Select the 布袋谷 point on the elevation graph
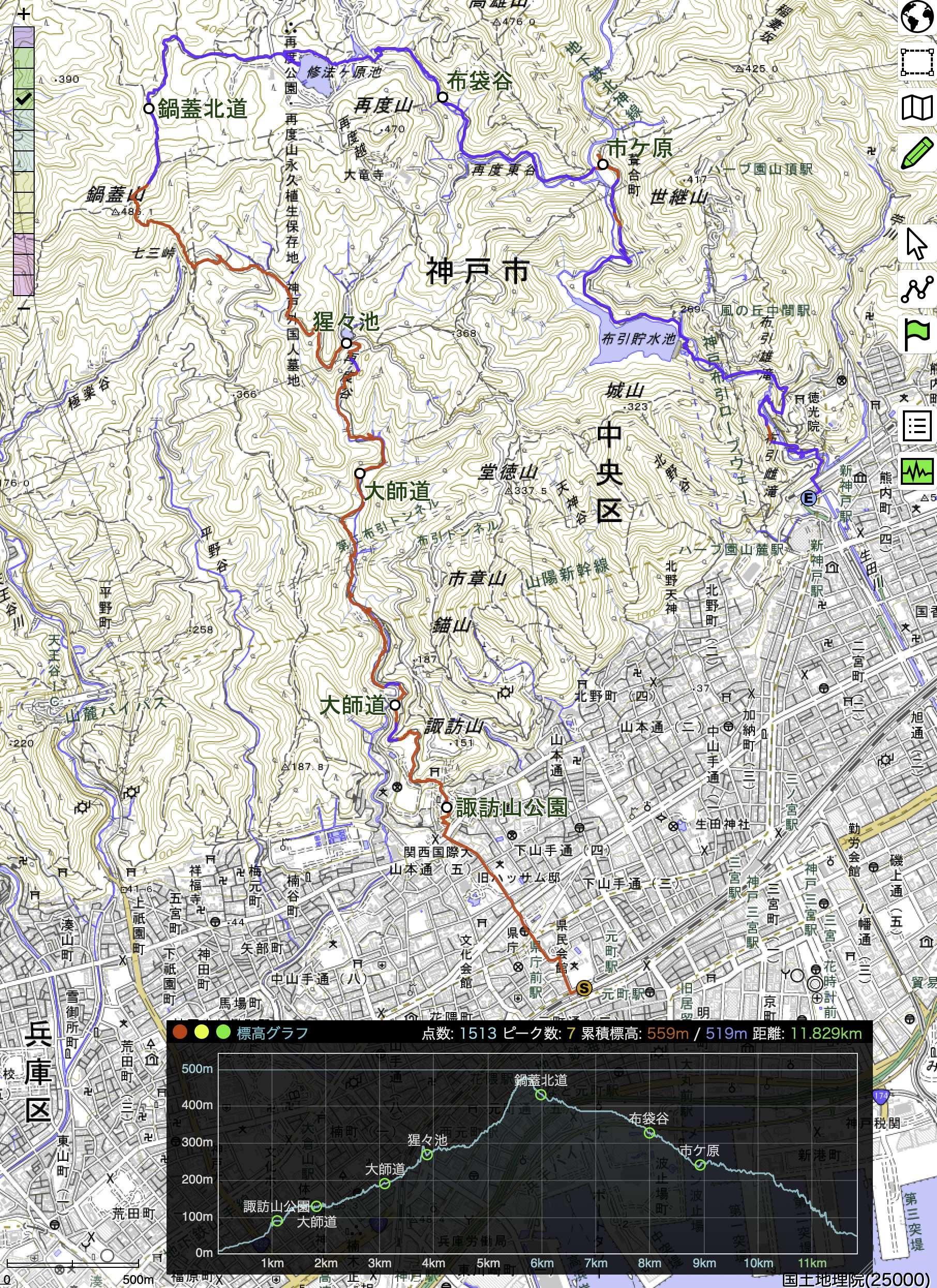Screen dimensions: 937x1288 click(649, 1133)
